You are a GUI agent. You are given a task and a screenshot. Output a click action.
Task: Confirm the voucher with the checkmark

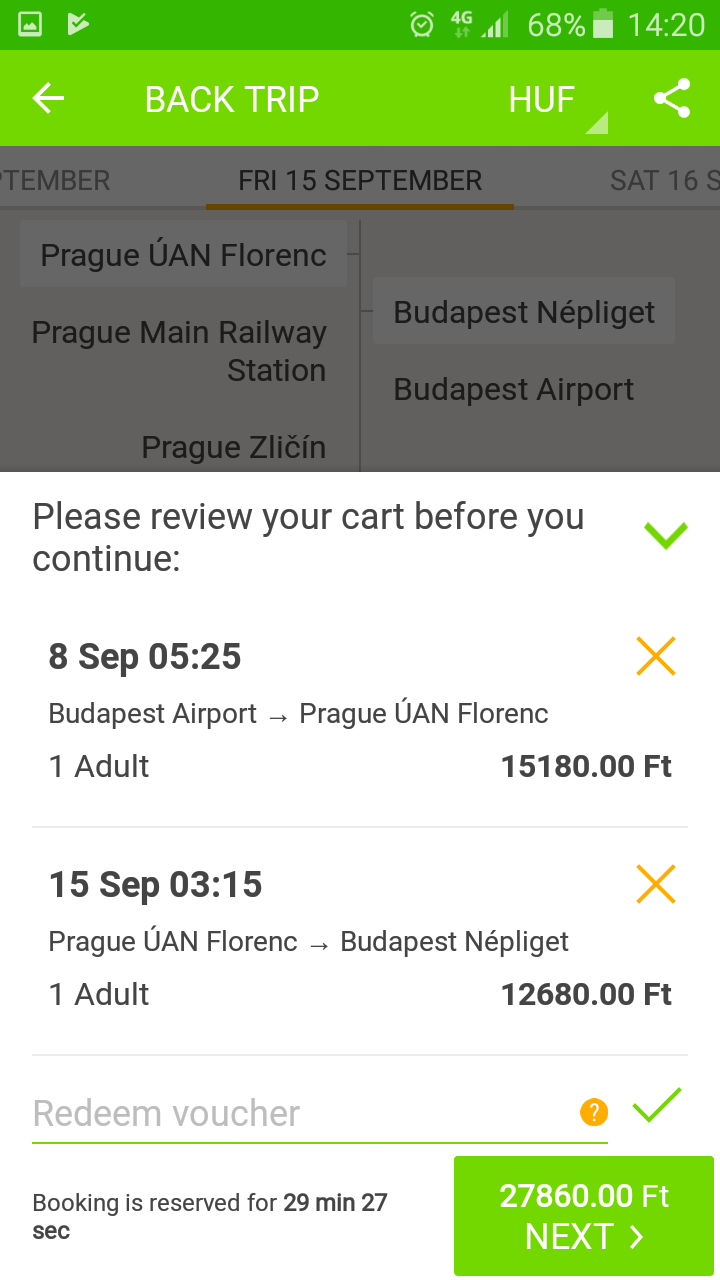pos(657,1106)
